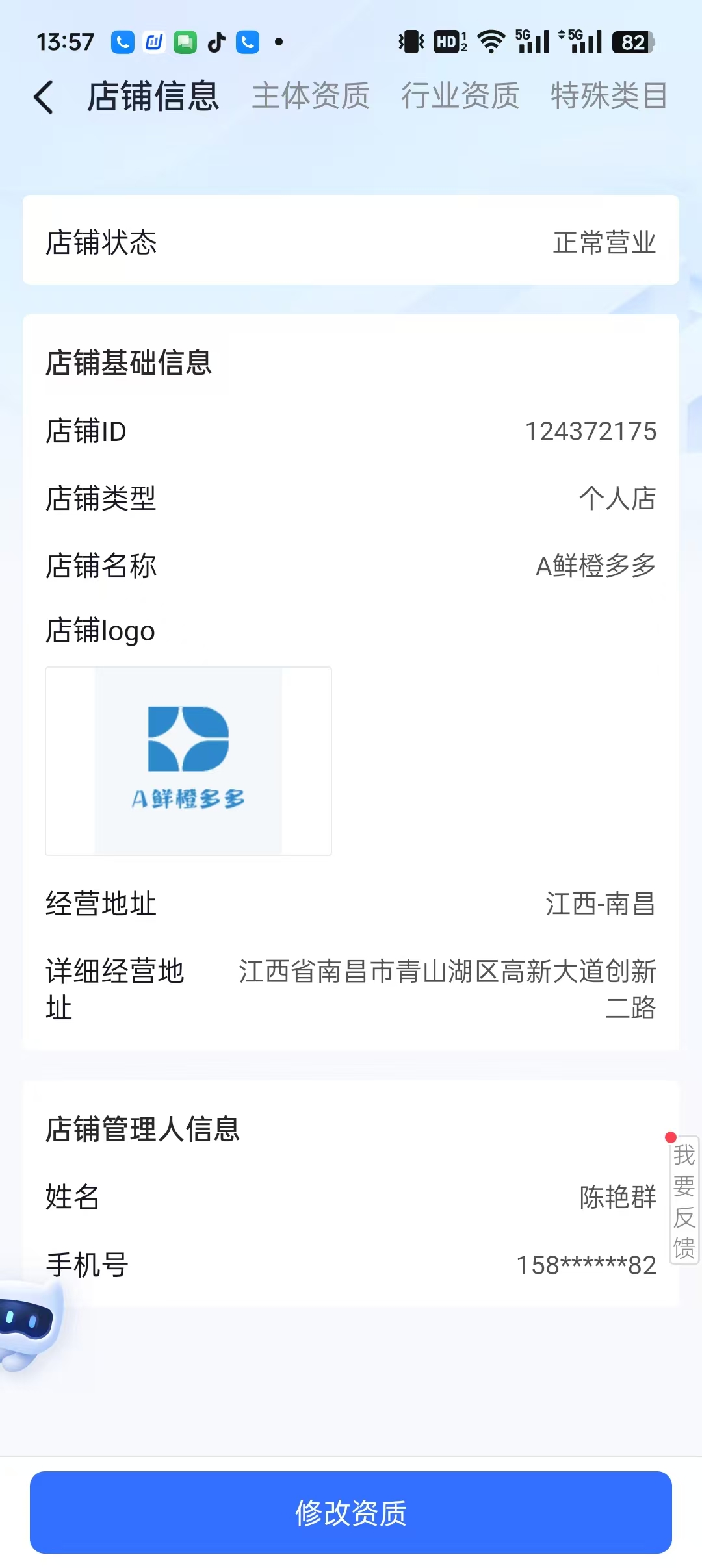Select the 店铺信息 tab
The height and width of the screenshot is (1568, 702).
pos(153,96)
